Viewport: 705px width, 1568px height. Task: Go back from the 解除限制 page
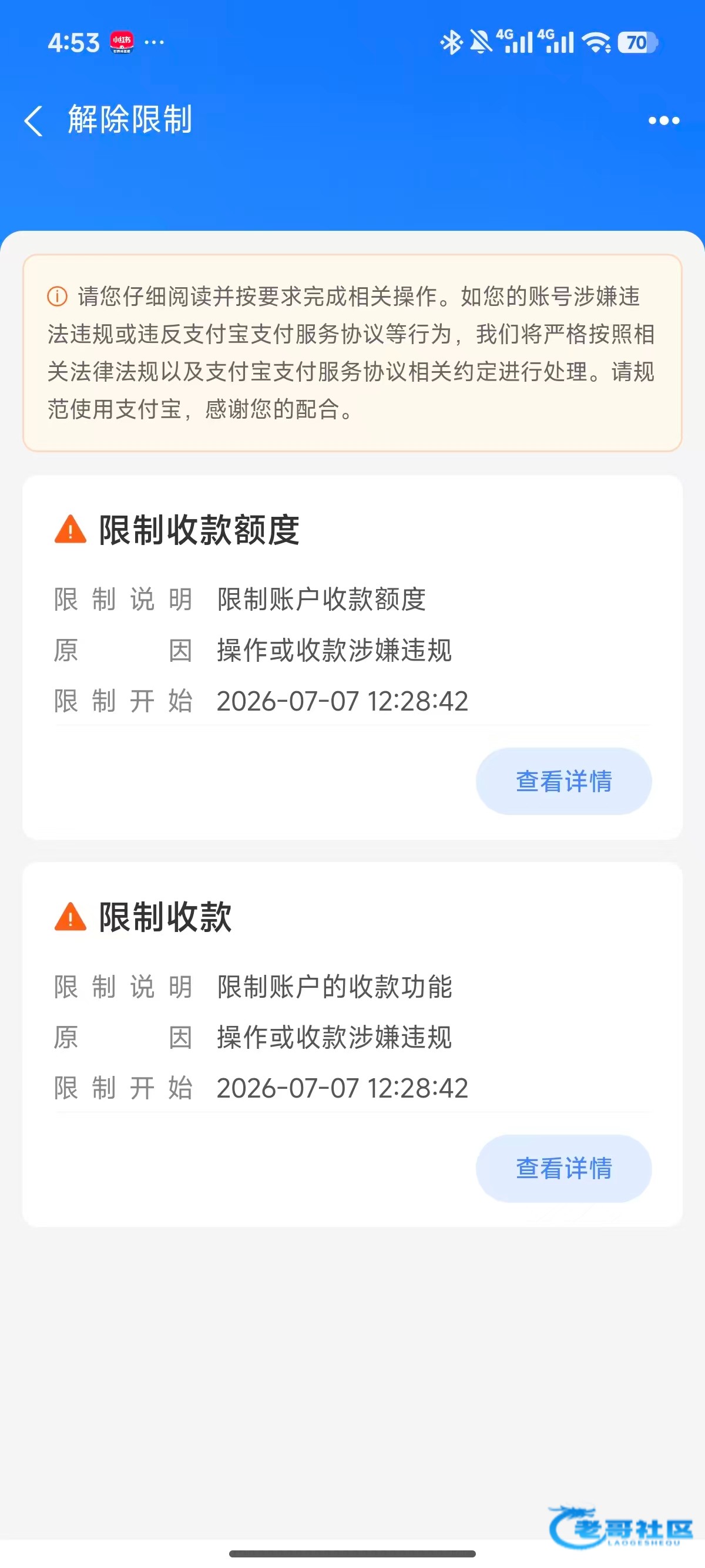click(x=33, y=120)
